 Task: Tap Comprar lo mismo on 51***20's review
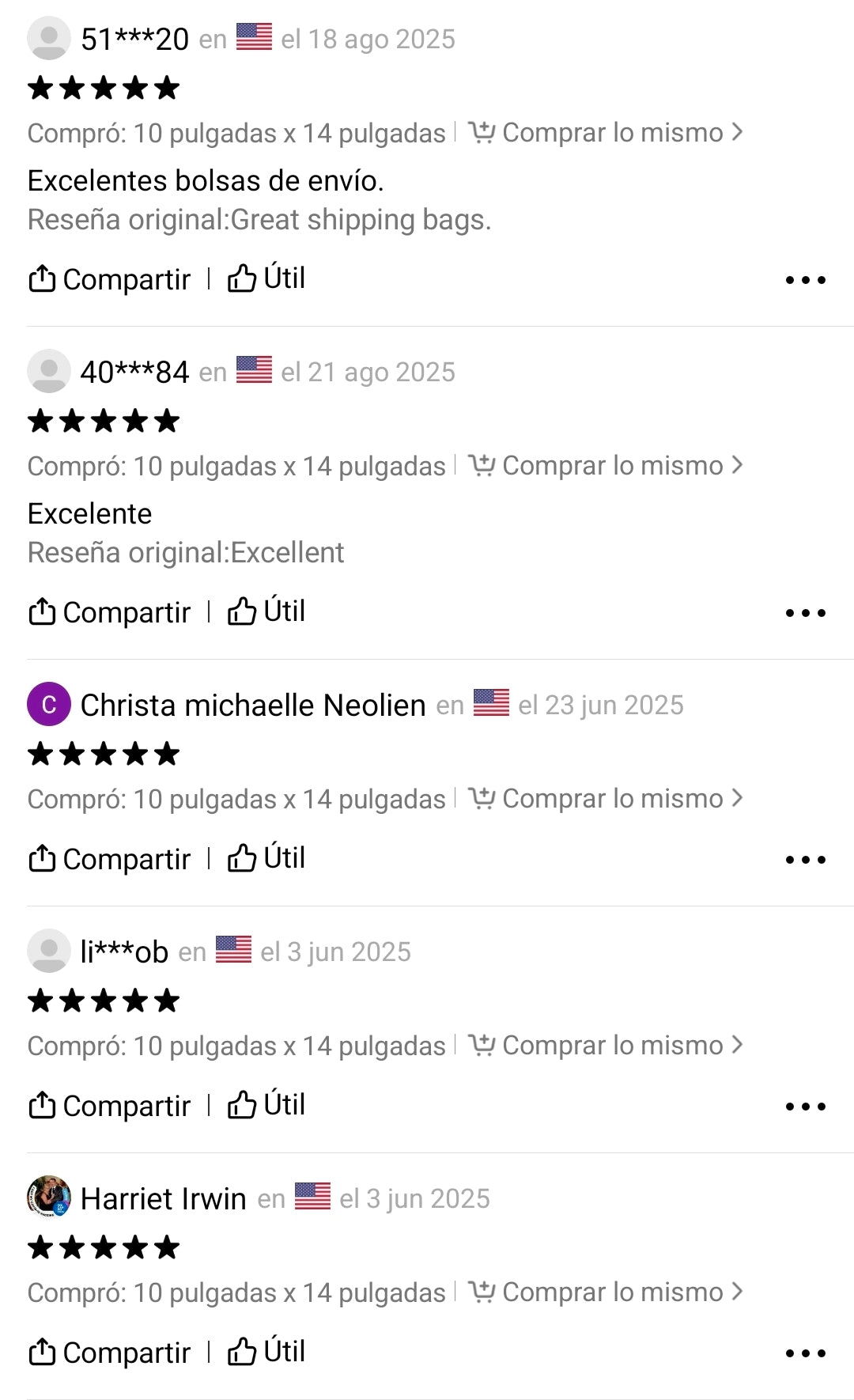pyautogui.click(x=606, y=133)
